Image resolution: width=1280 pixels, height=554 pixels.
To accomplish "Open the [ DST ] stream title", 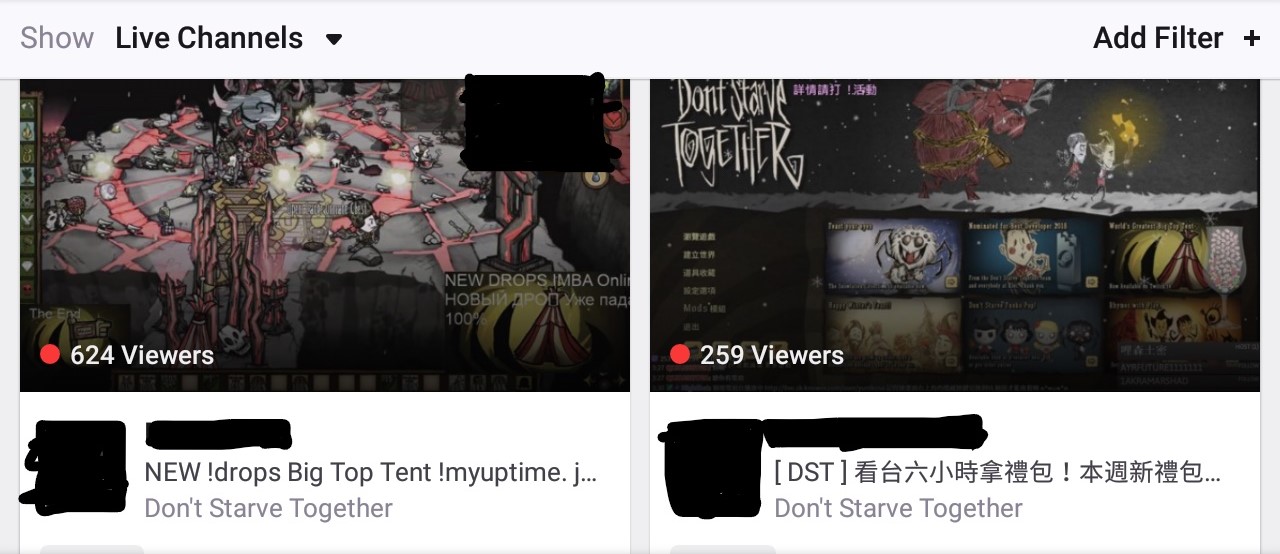I will (x=996, y=472).
